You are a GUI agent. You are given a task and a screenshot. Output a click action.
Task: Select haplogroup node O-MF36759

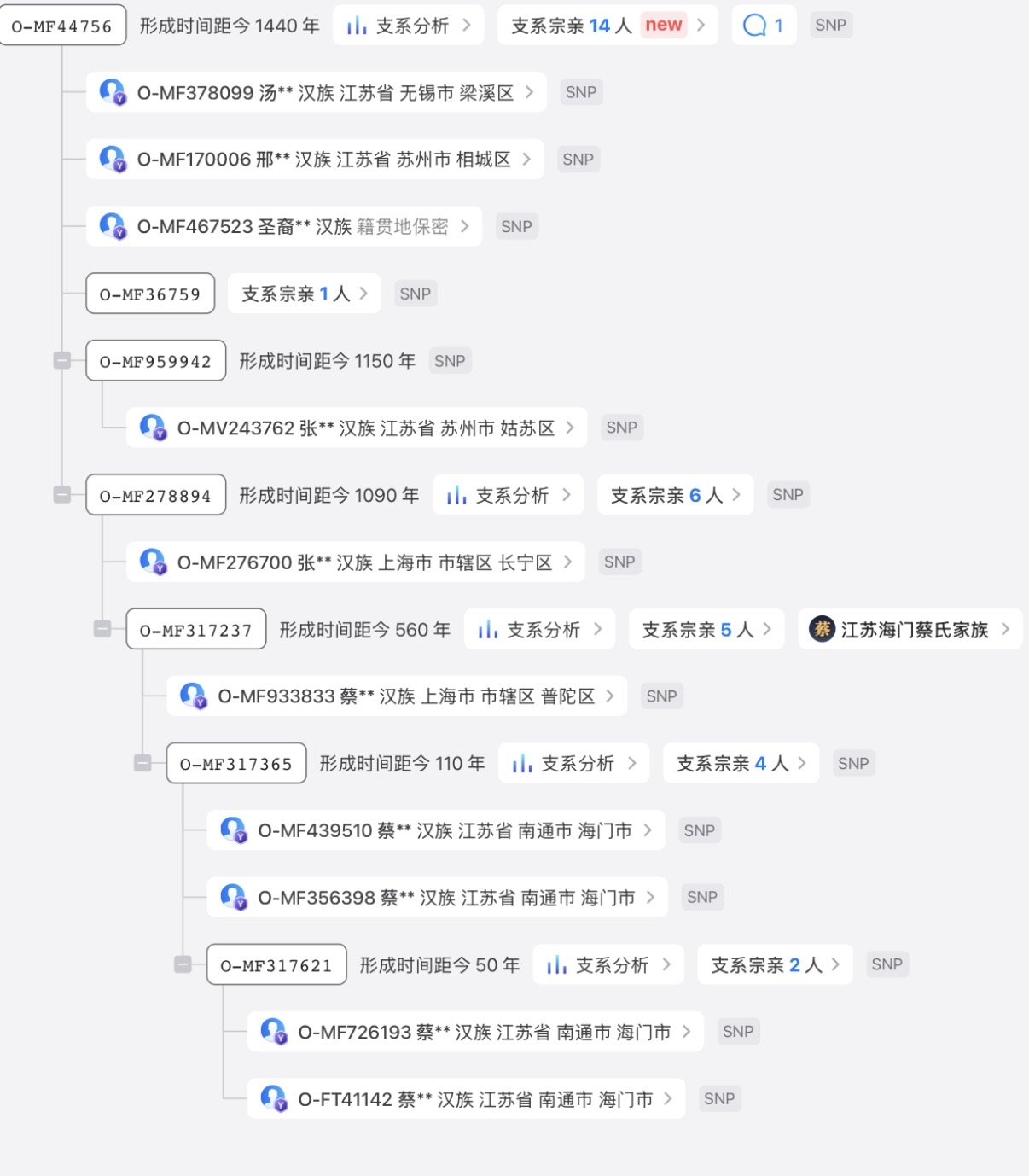point(150,294)
